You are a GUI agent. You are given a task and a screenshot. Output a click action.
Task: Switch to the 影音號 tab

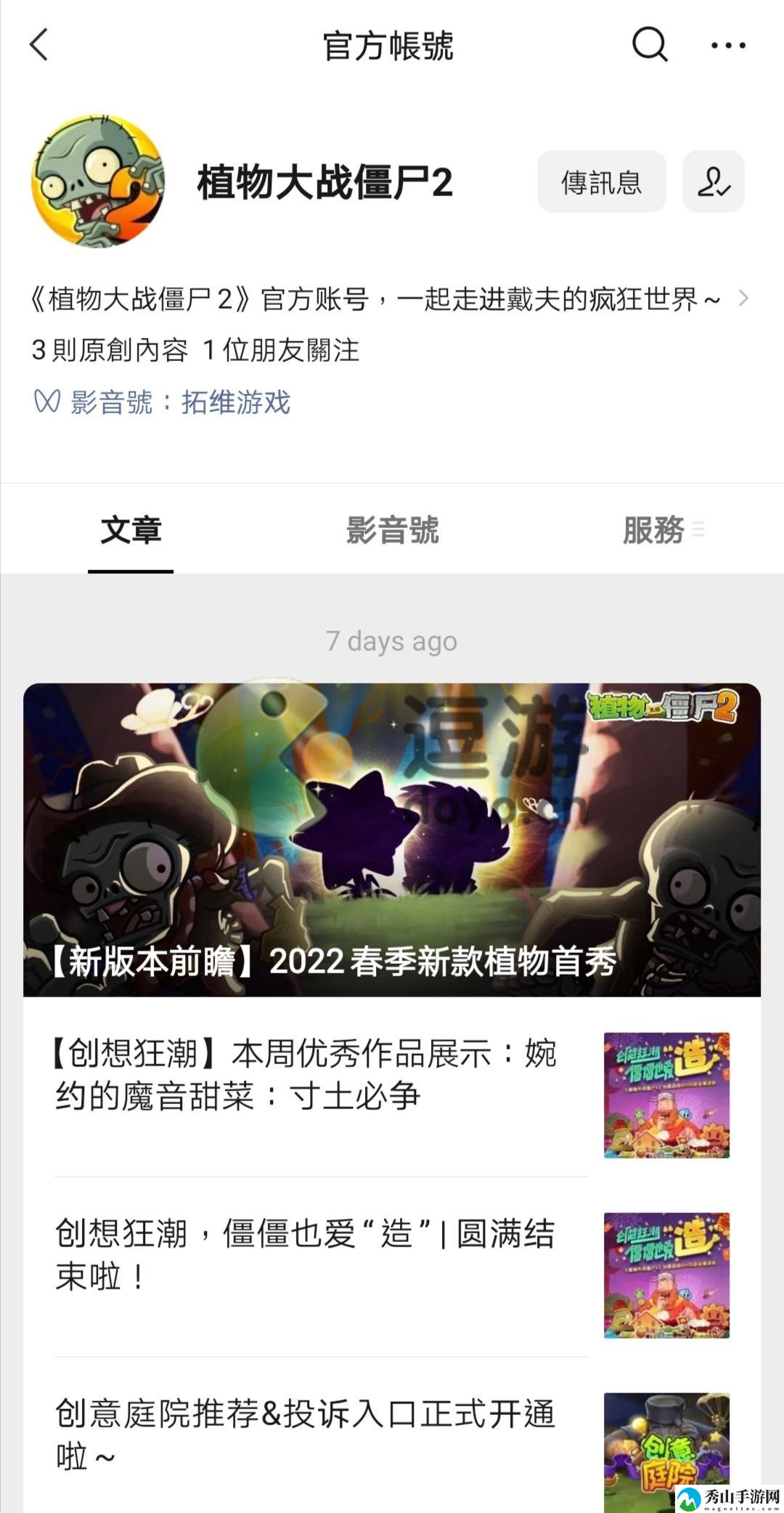(392, 530)
